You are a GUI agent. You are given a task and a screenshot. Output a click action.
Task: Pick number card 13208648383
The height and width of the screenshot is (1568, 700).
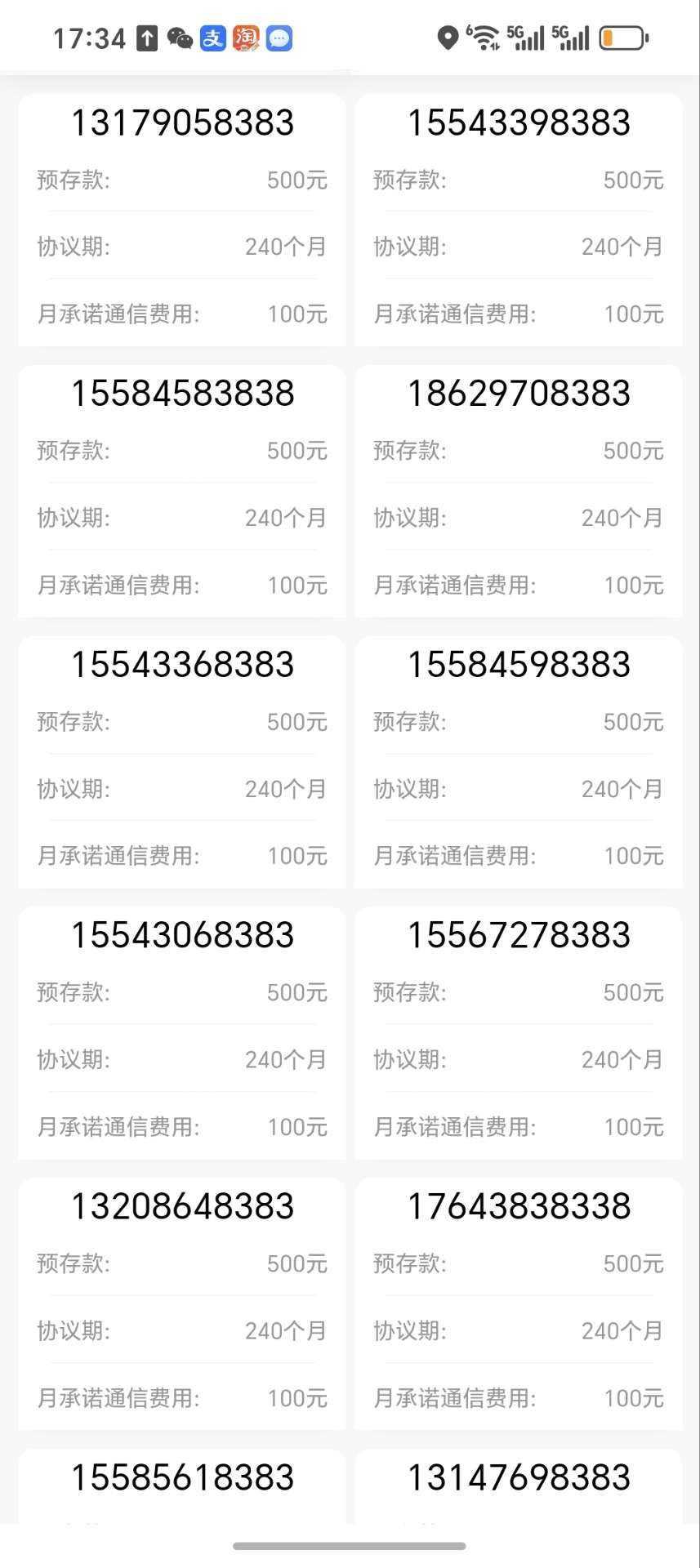(182, 1304)
